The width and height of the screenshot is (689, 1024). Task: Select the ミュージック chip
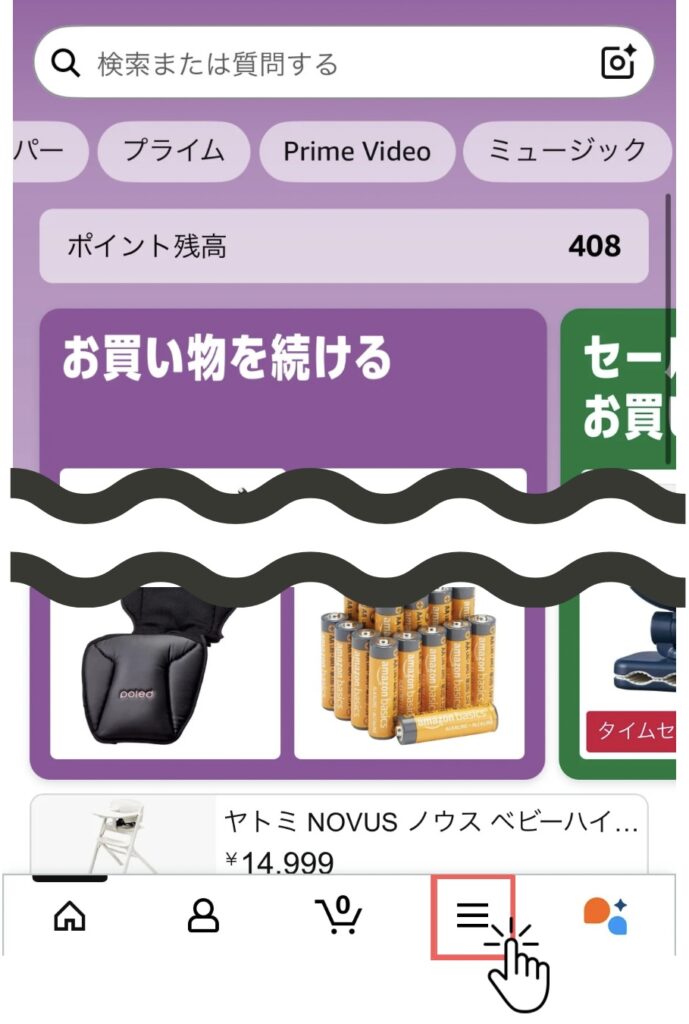567,151
